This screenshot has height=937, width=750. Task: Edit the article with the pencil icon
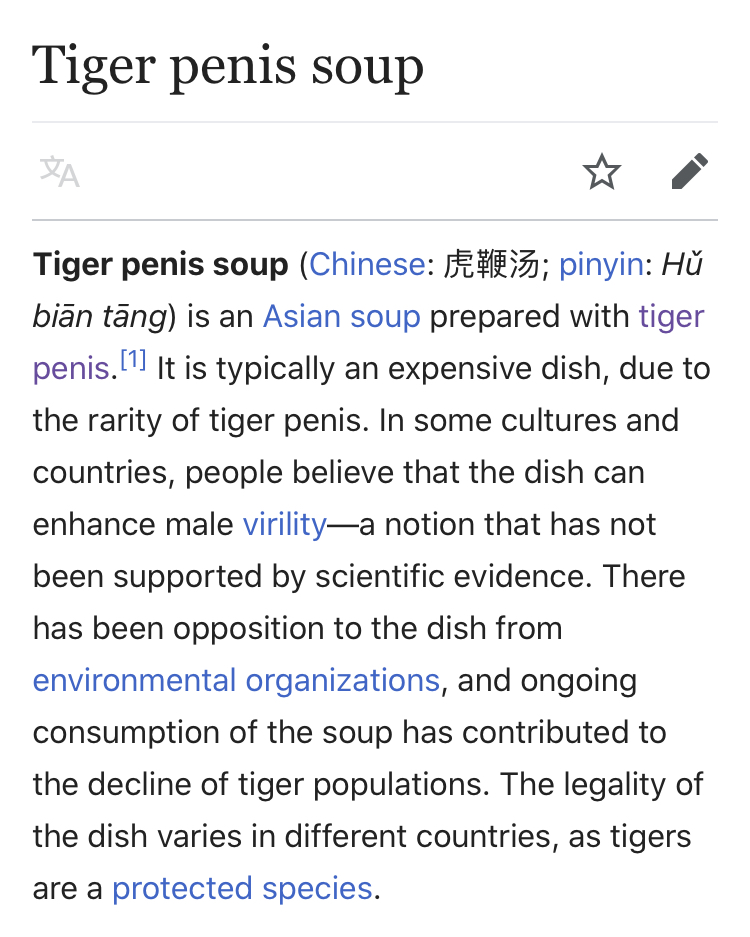click(689, 172)
